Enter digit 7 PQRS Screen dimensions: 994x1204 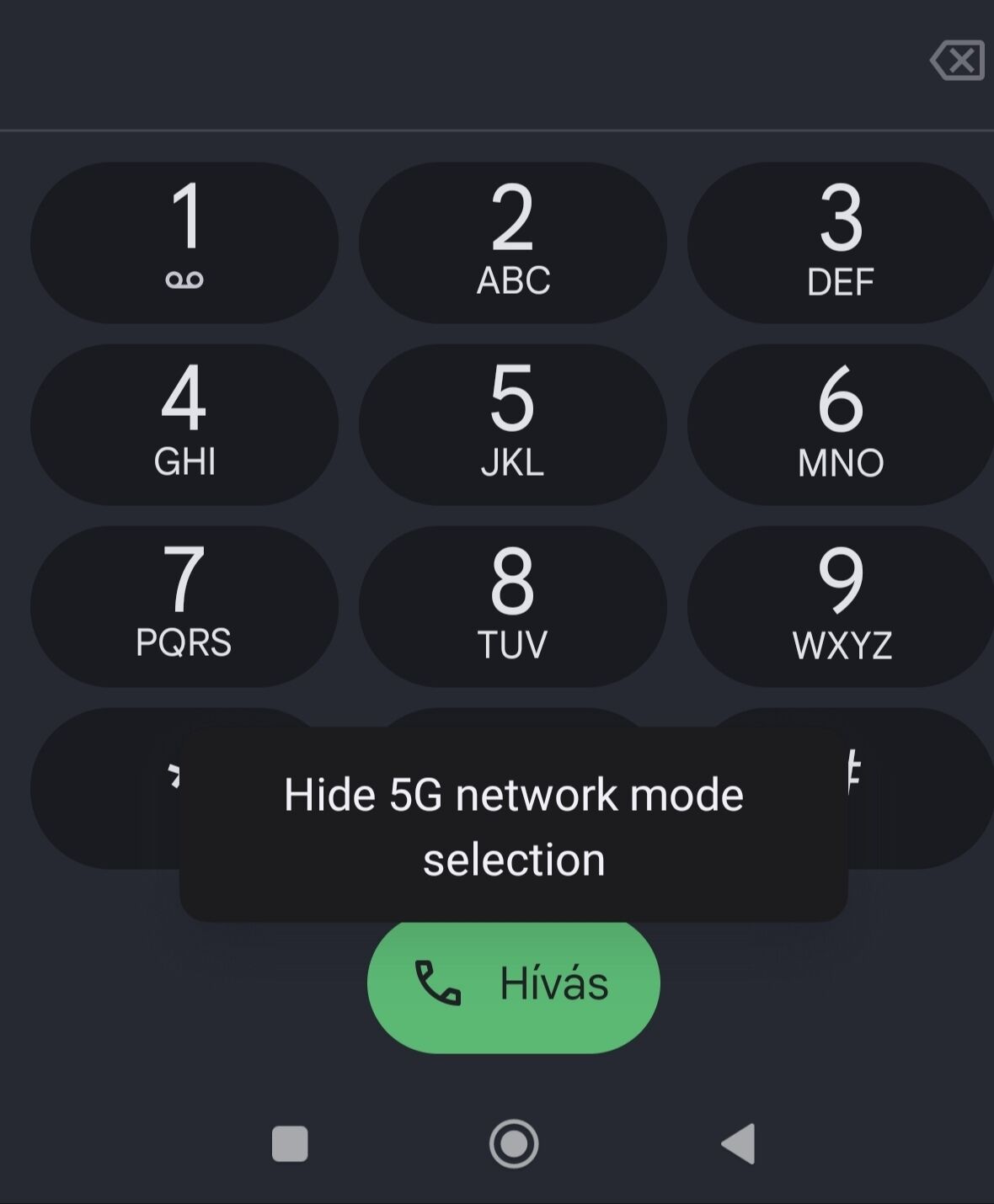pyautogui.click(x=184, y=605)
